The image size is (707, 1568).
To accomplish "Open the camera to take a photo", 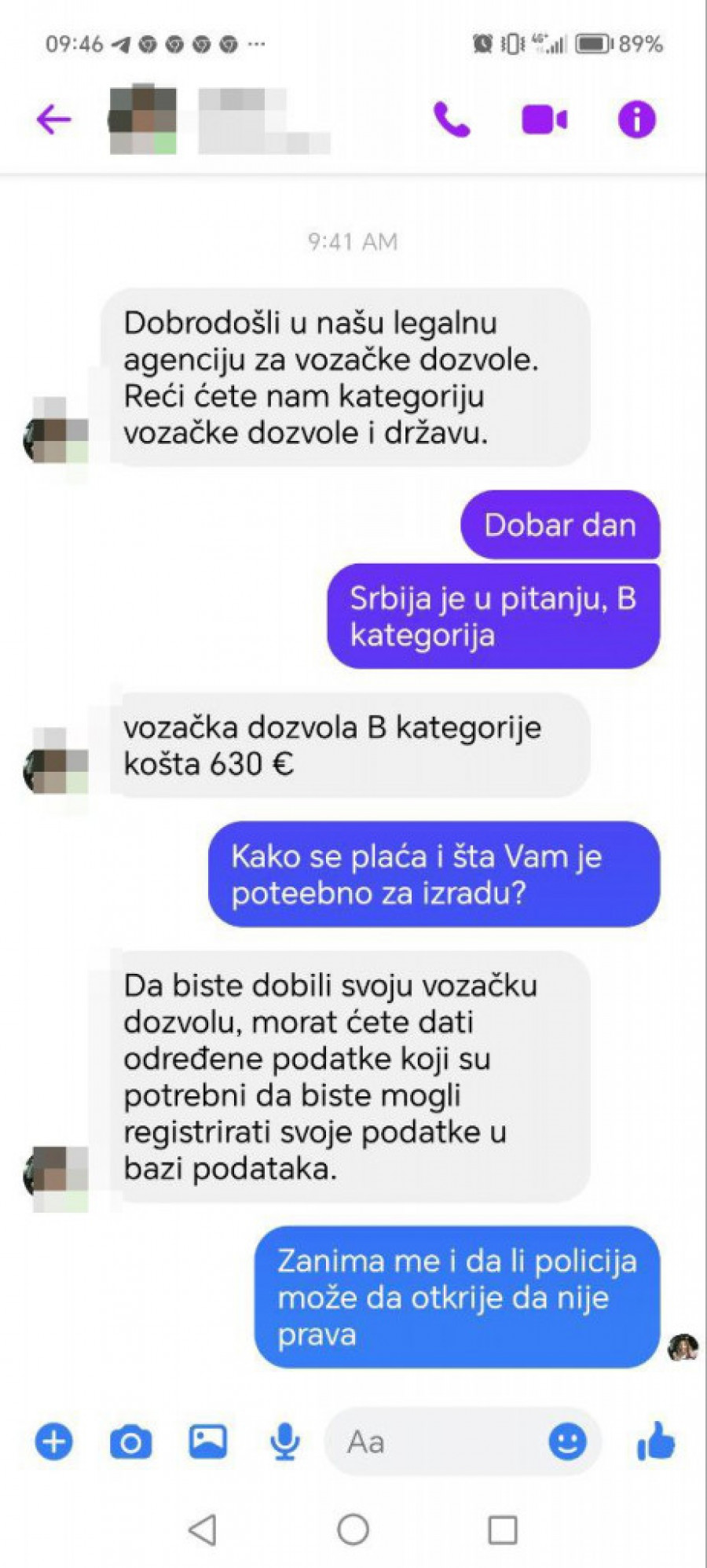I will click(130, 1442).
